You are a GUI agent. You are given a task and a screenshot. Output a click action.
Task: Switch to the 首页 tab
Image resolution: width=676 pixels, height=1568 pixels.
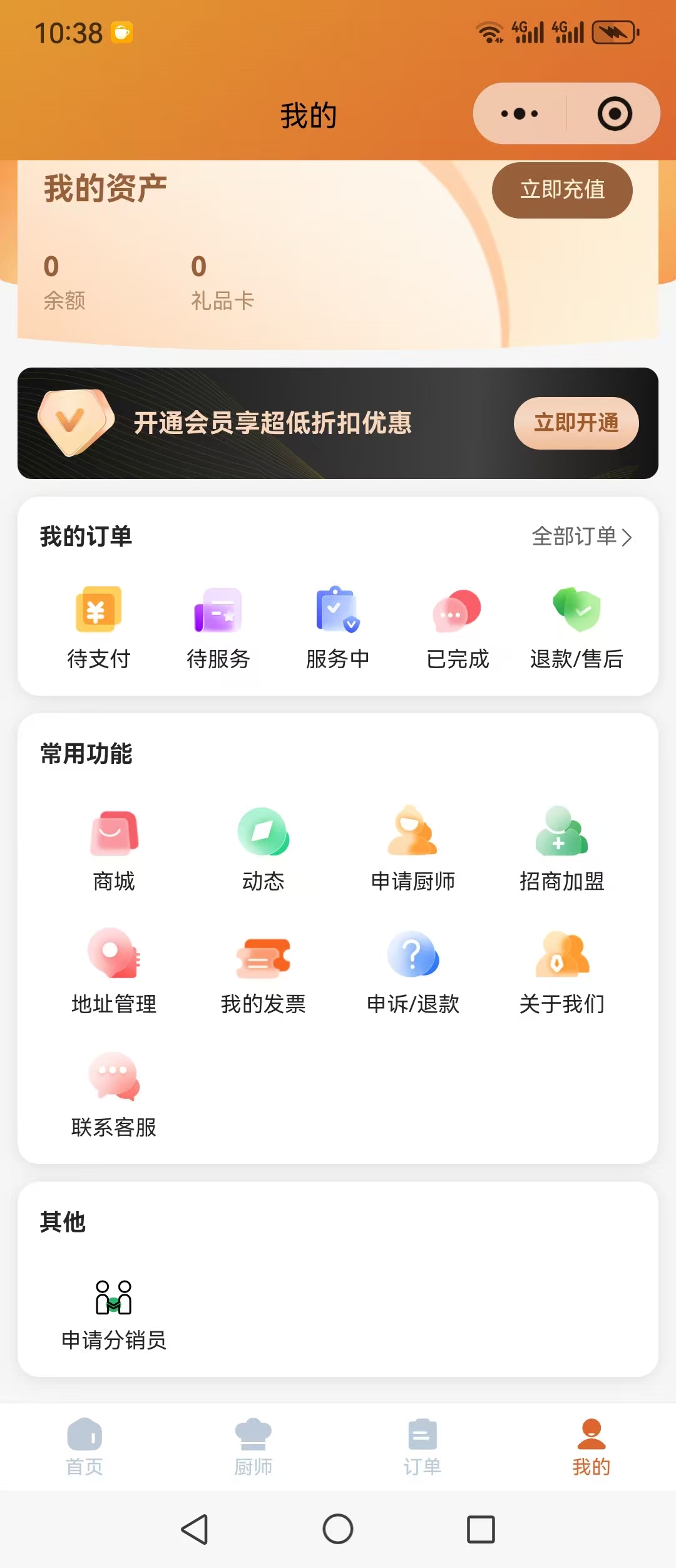(x=84, y=1447)
